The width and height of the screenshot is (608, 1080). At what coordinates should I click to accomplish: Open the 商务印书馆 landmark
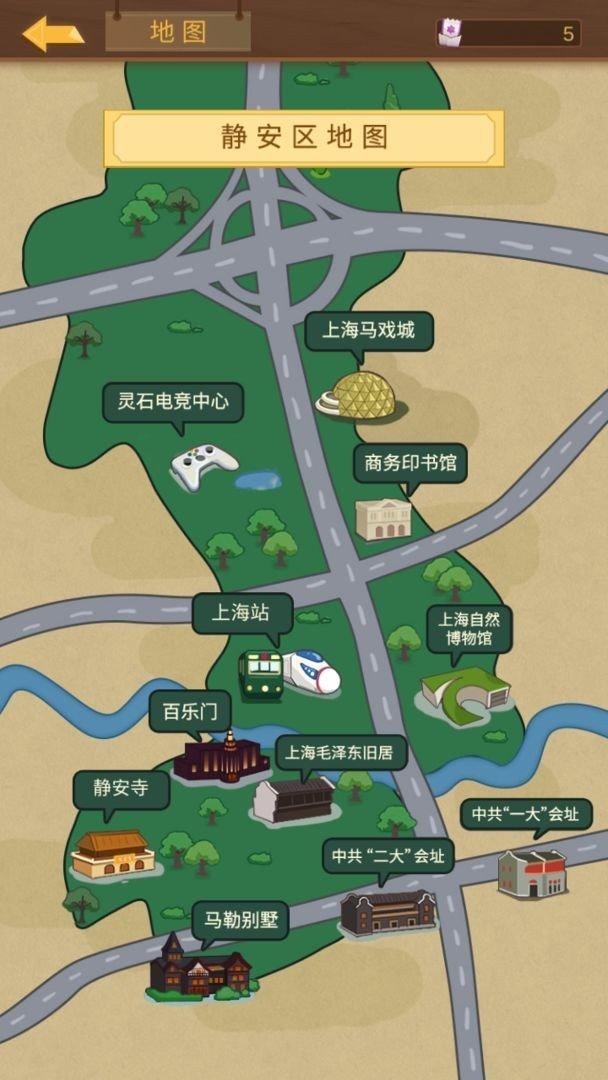[x=384, y=518]
